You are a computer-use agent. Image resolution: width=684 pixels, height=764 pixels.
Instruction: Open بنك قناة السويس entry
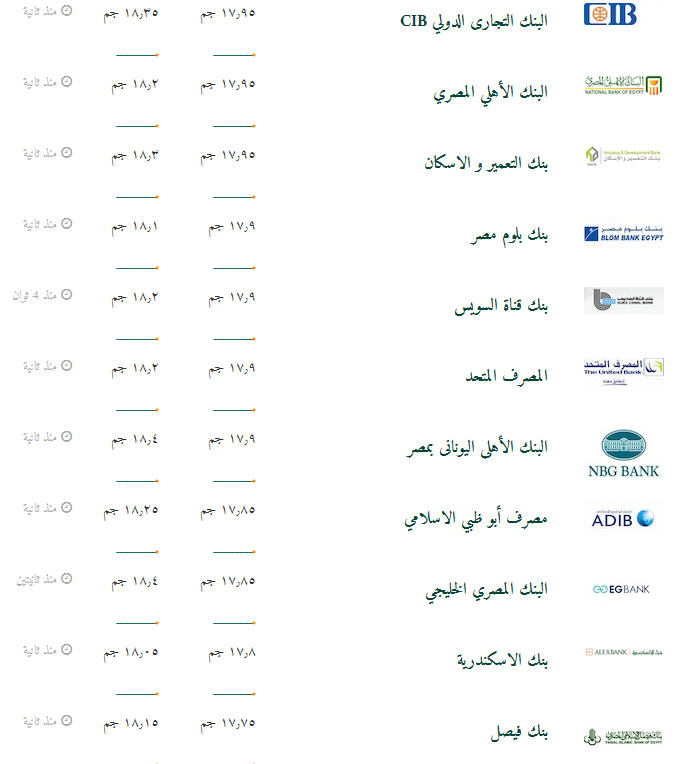coord(500,306)
